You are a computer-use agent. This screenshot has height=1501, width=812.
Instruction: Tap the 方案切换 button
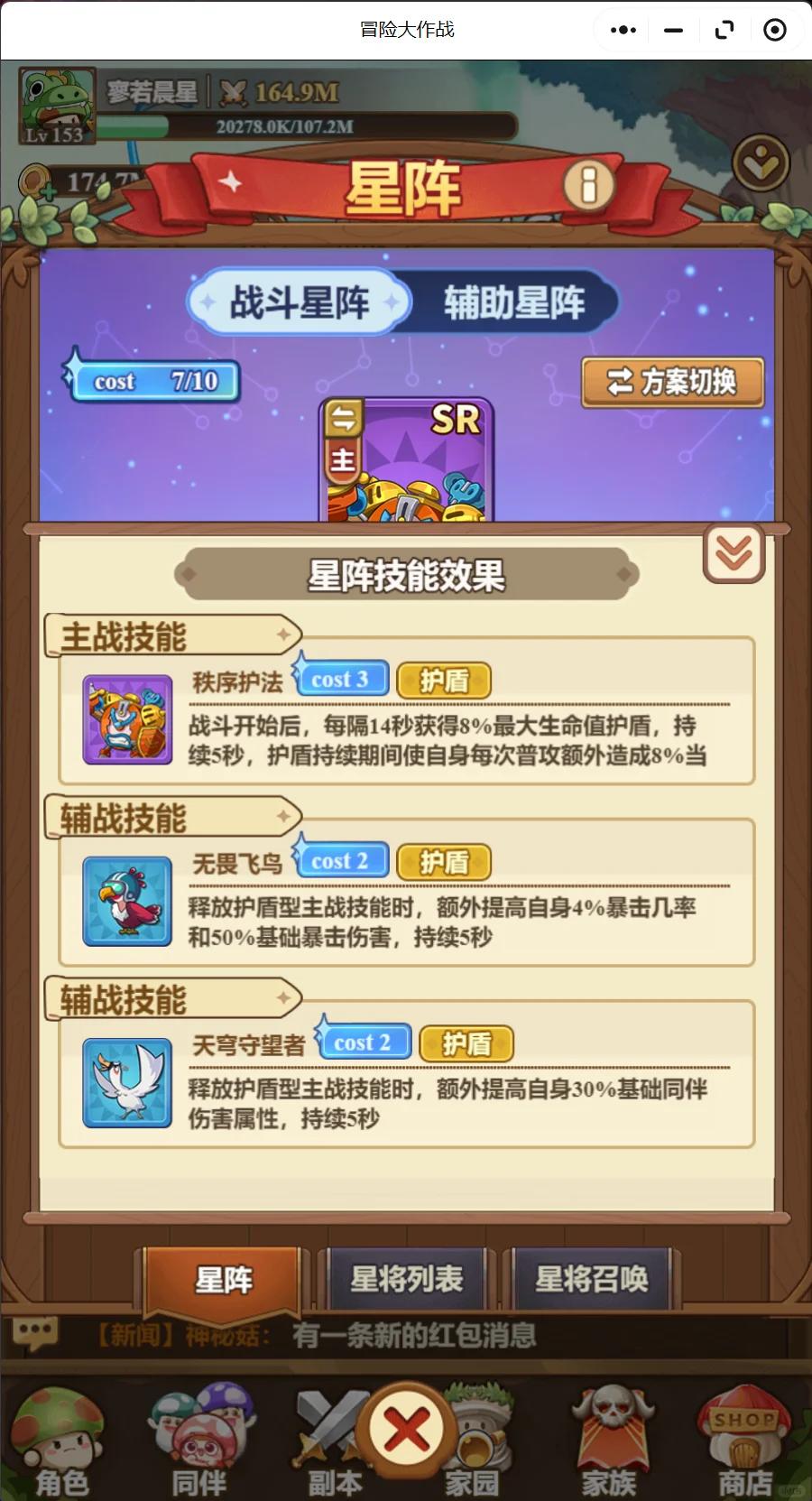point(672,382)
